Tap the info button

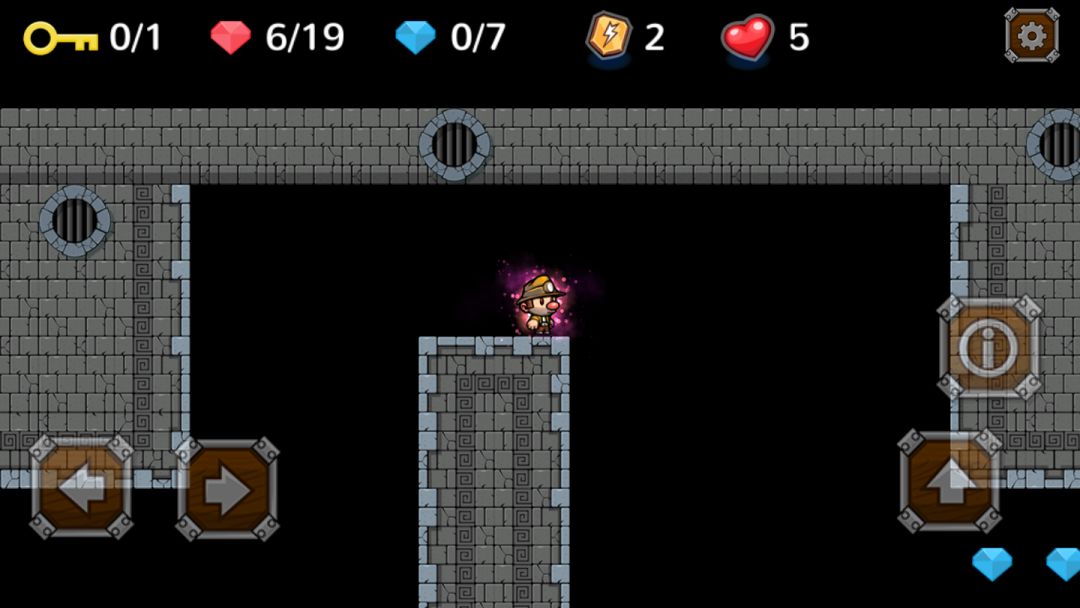coord(989,348)
